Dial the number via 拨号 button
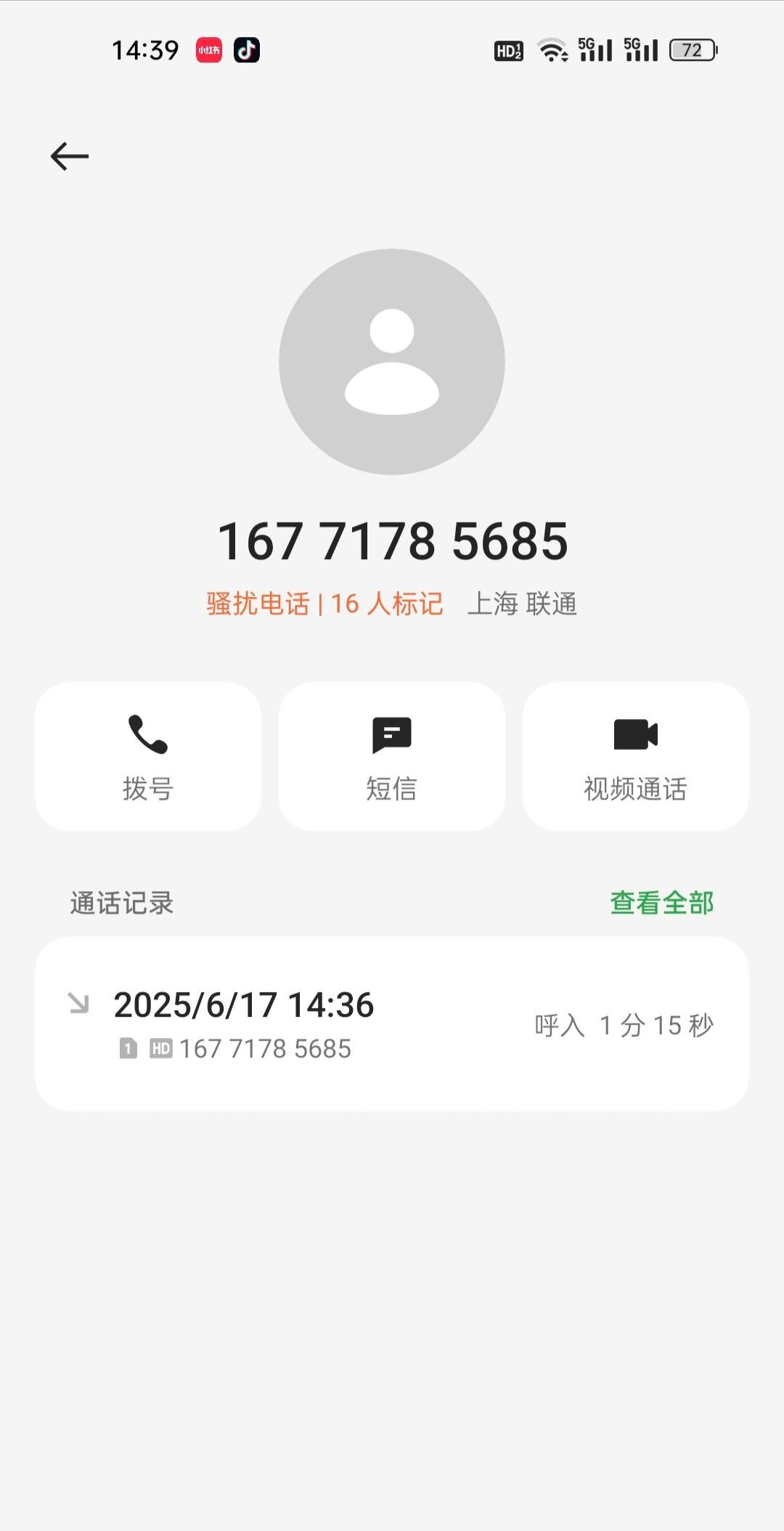 (148, 756)
